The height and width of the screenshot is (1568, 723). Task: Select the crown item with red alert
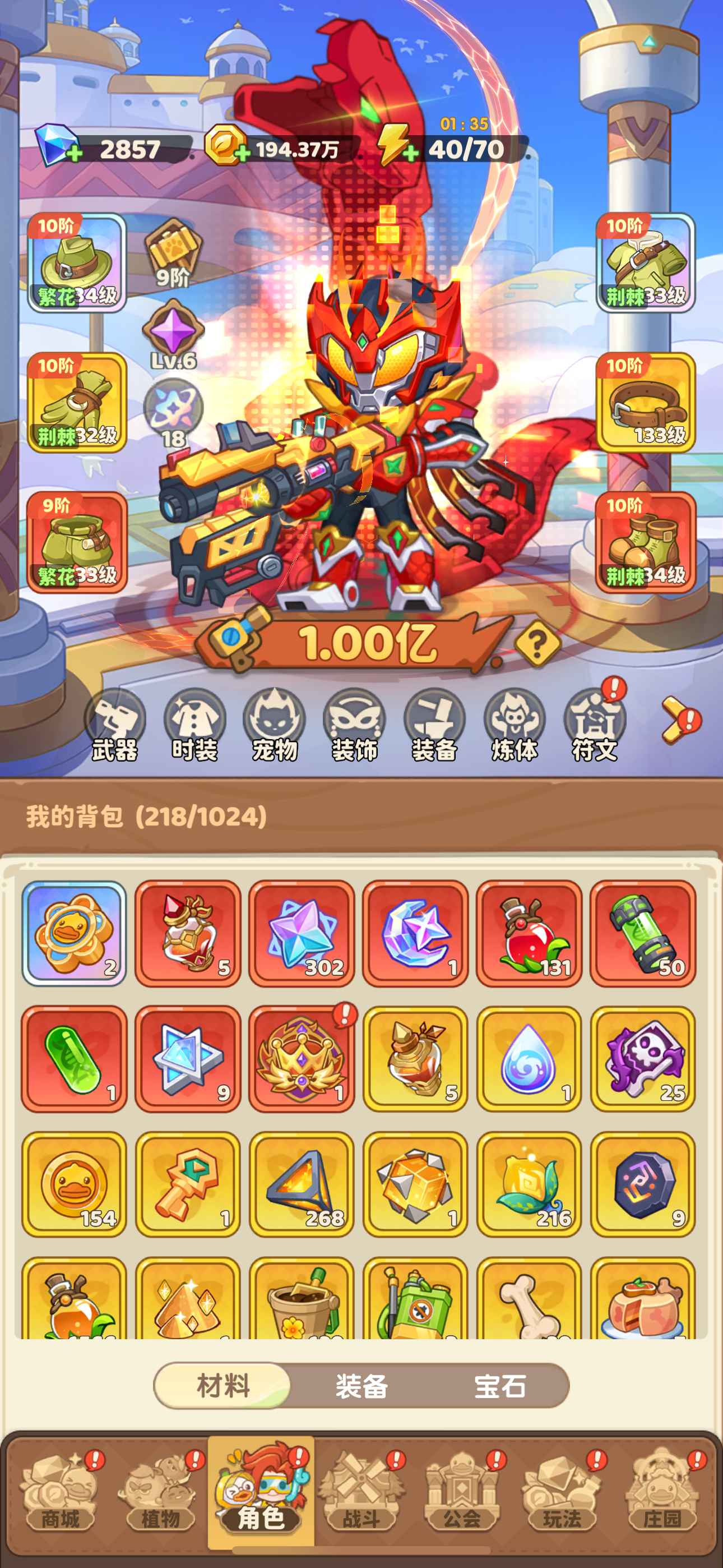pyautogui.click(x=302, y=1059)
